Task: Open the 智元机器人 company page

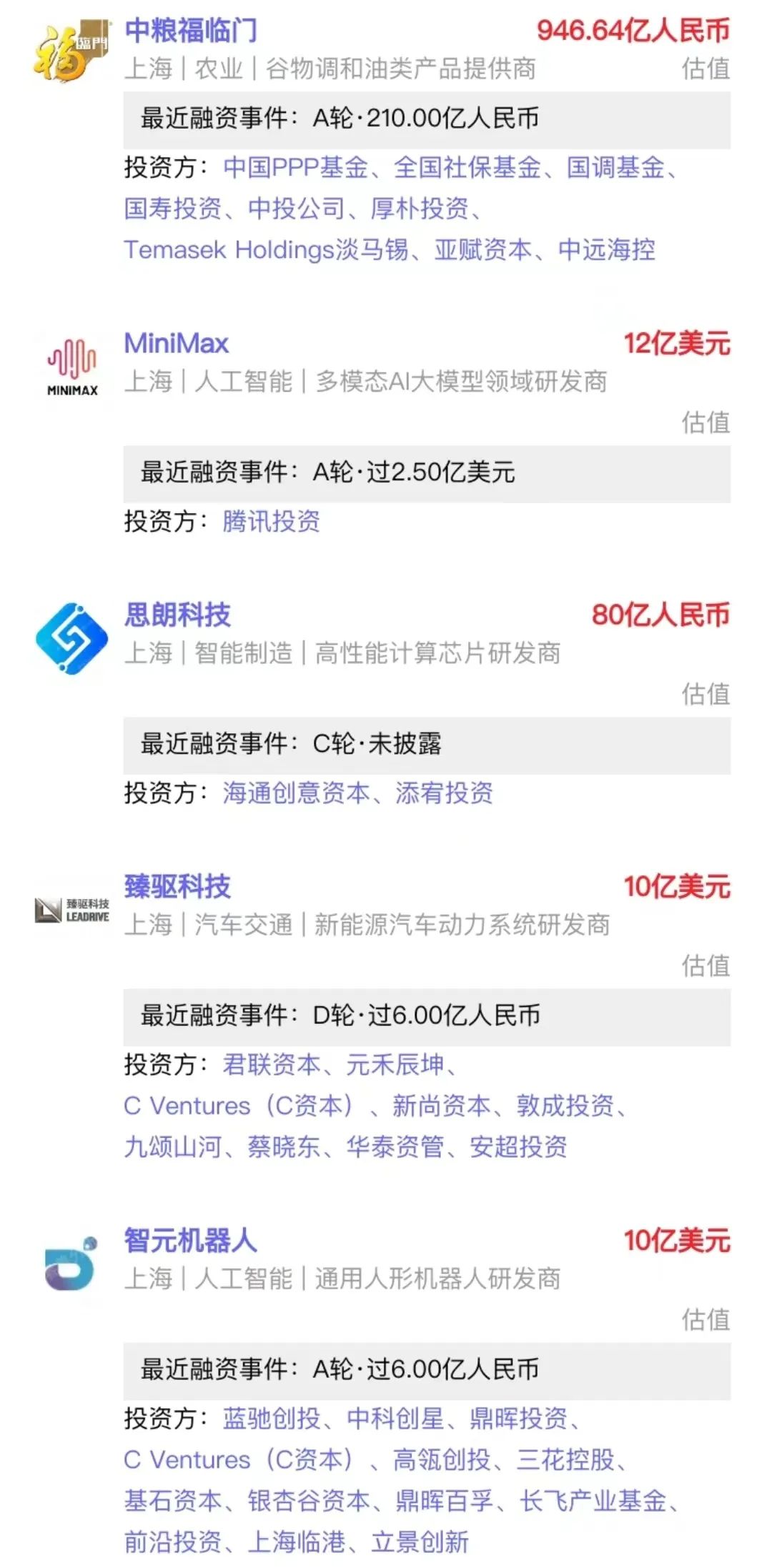Action: pos(190,1240)
